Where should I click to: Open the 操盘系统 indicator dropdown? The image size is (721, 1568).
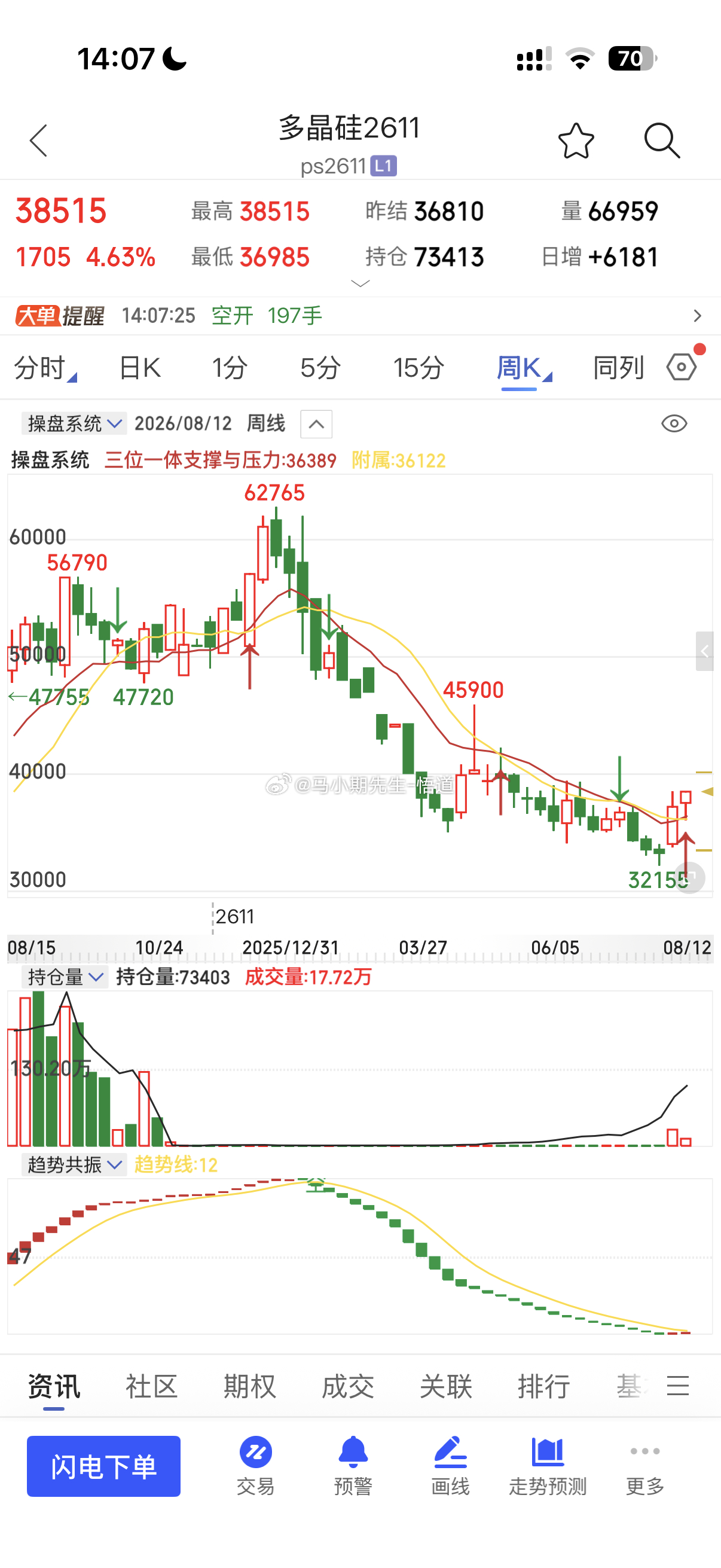(x=74, y=423)
